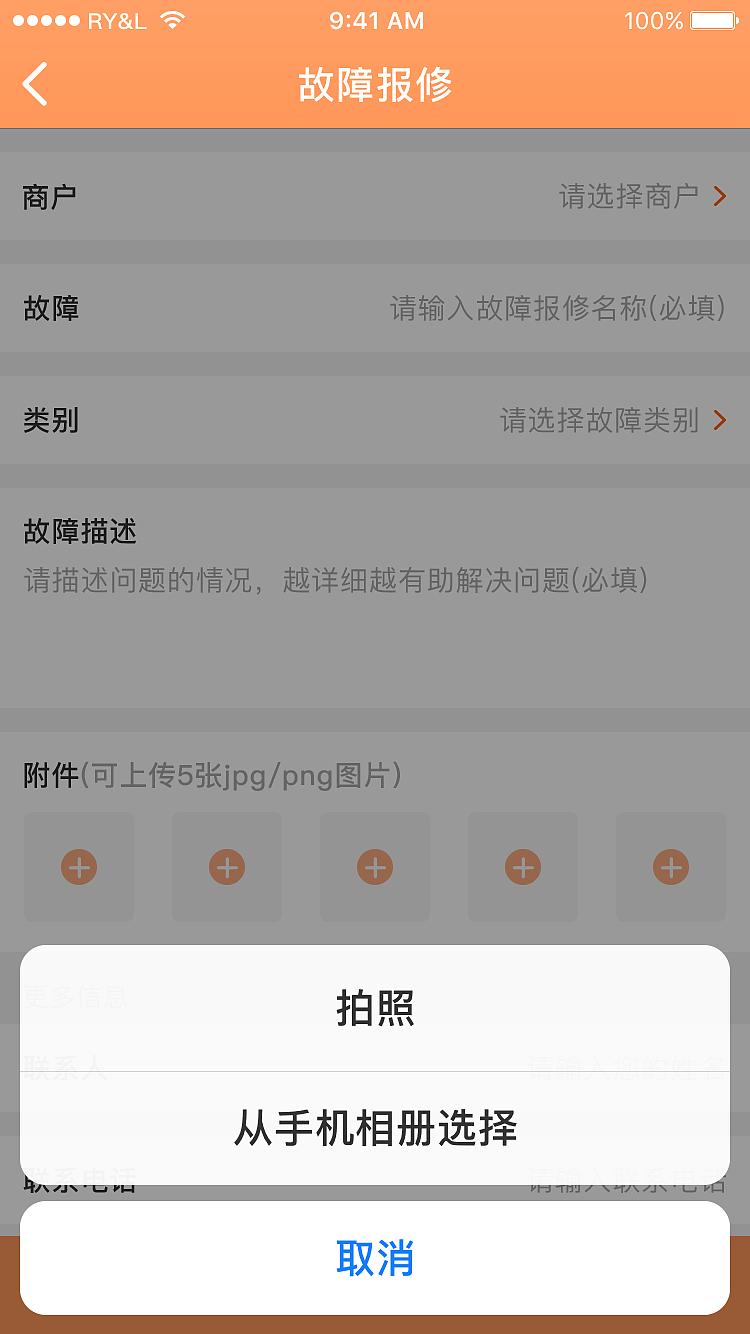Tap the second attachment plus icon
This screenshot has width=750, height=1334.
[227, 867]
